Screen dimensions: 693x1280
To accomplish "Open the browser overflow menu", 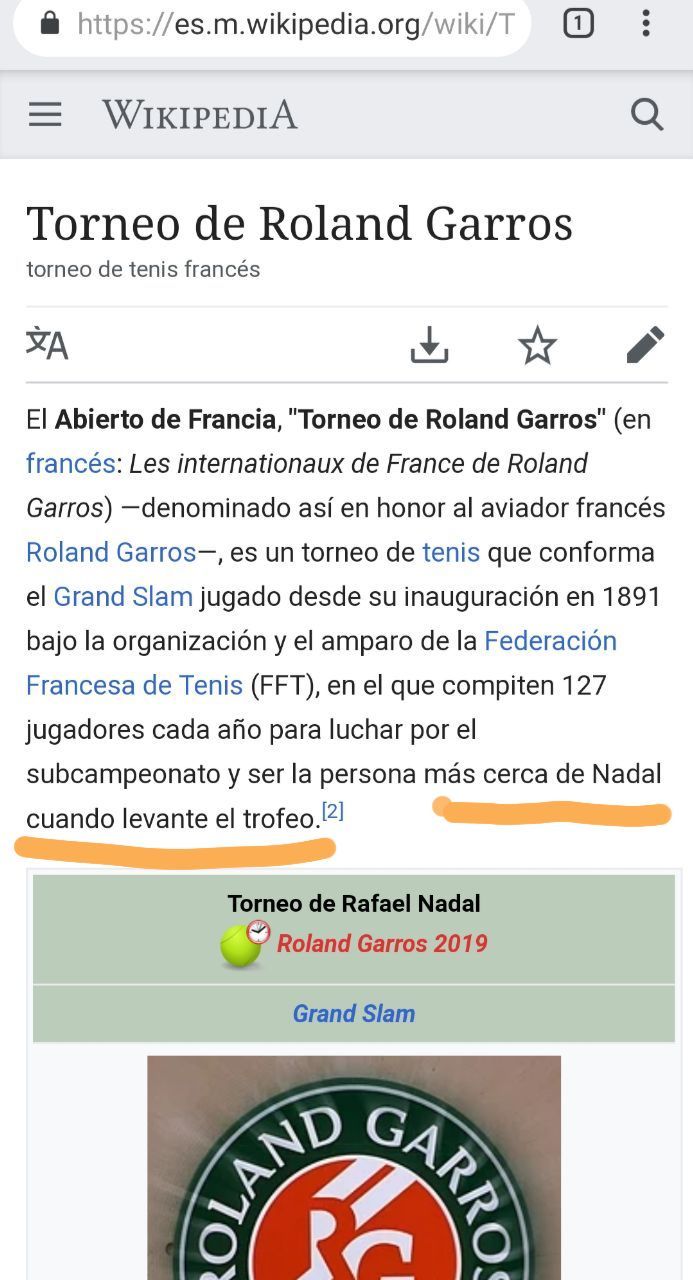I will point(646,23).
